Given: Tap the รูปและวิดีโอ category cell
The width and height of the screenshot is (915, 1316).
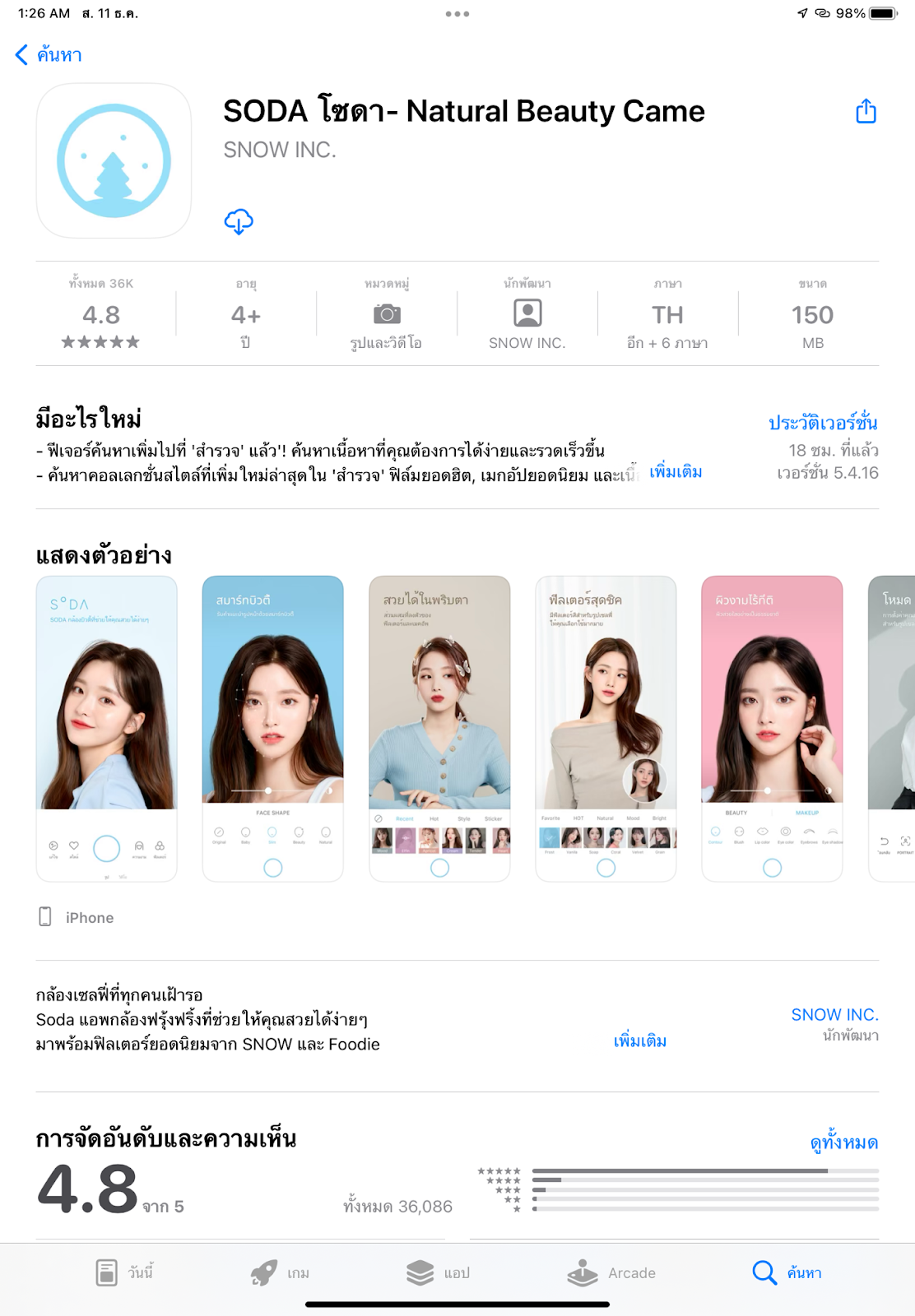Looking at the screenshot, I should tap(386, 316).
